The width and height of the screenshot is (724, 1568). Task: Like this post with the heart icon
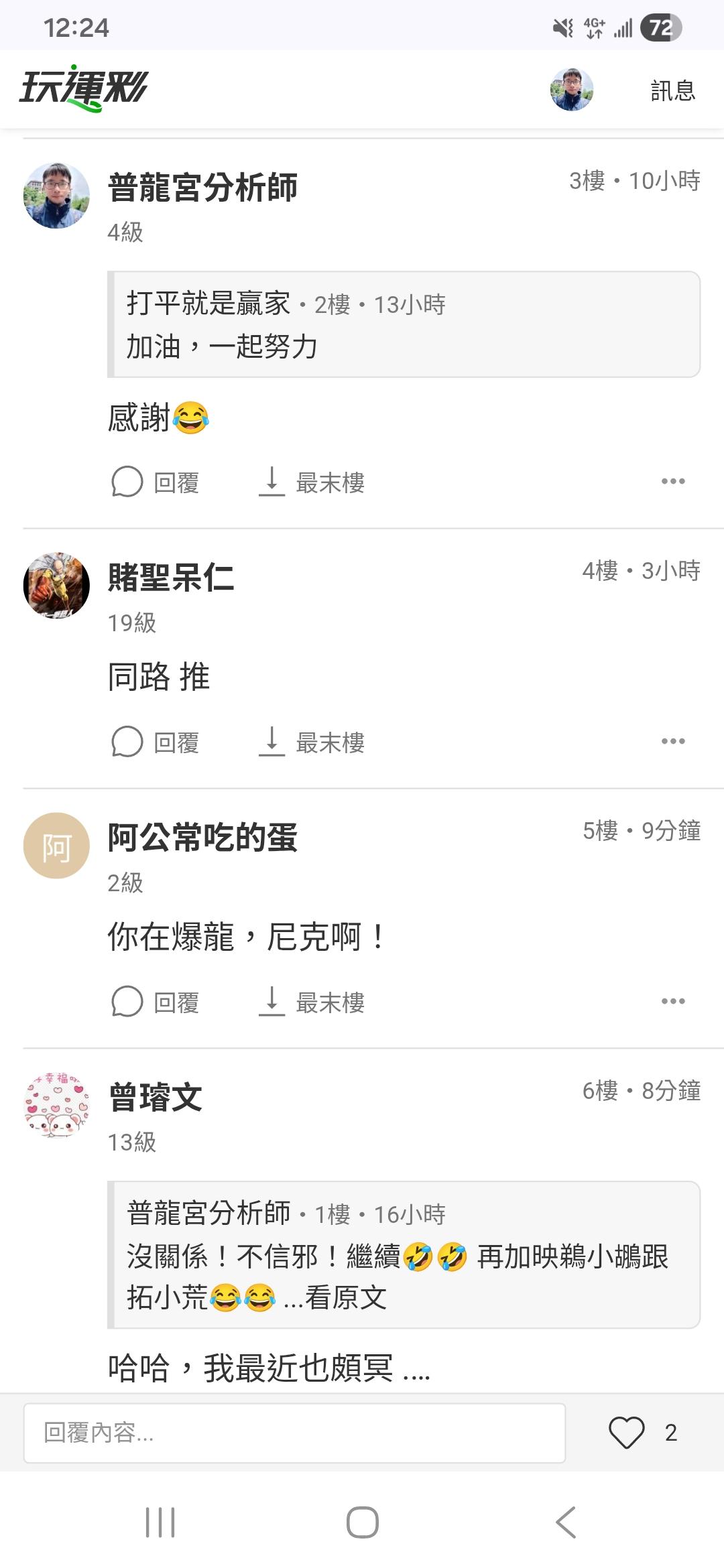click(x=626, y=1433)
